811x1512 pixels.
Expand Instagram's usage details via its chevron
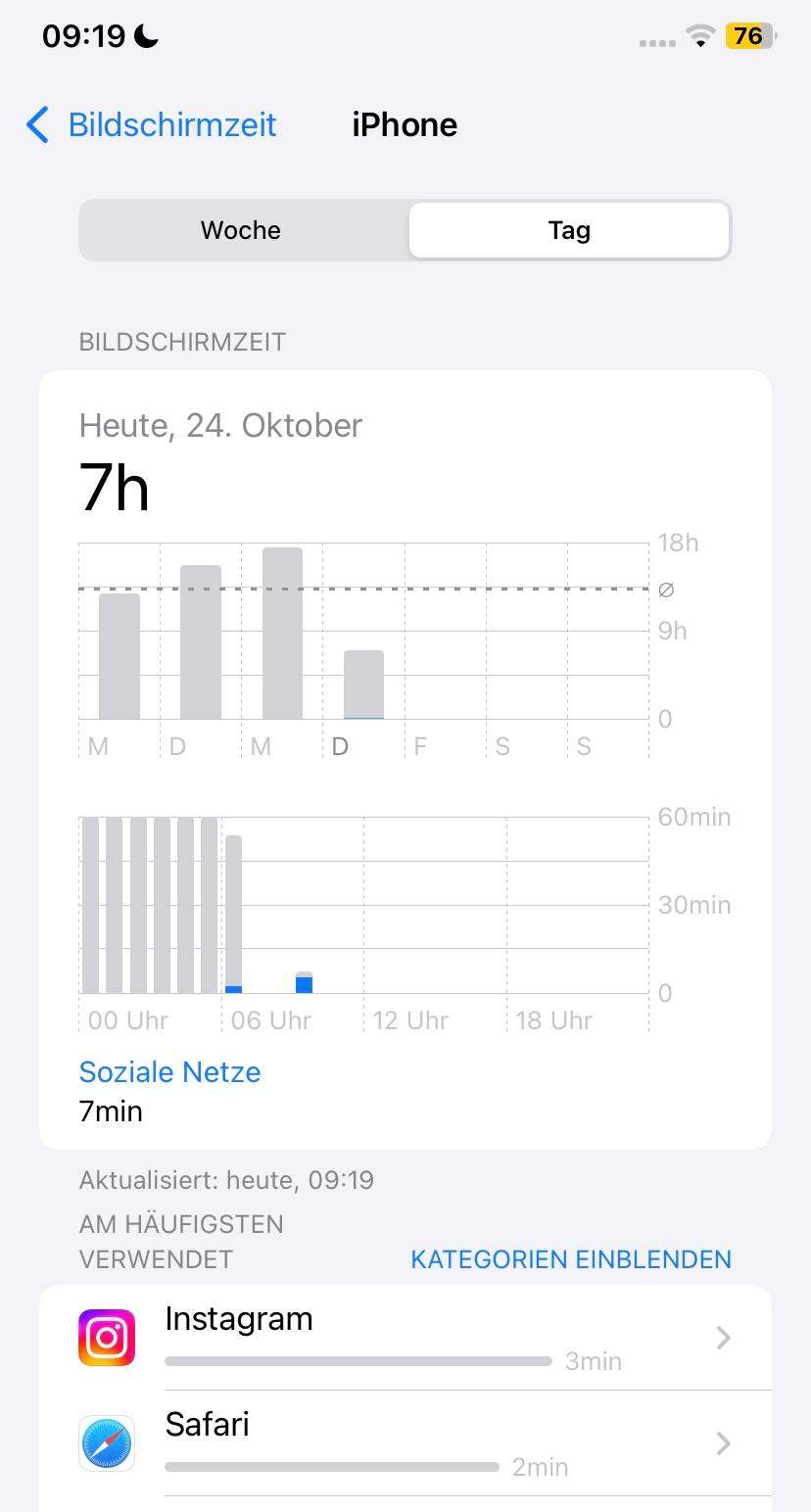[722, 1338]
